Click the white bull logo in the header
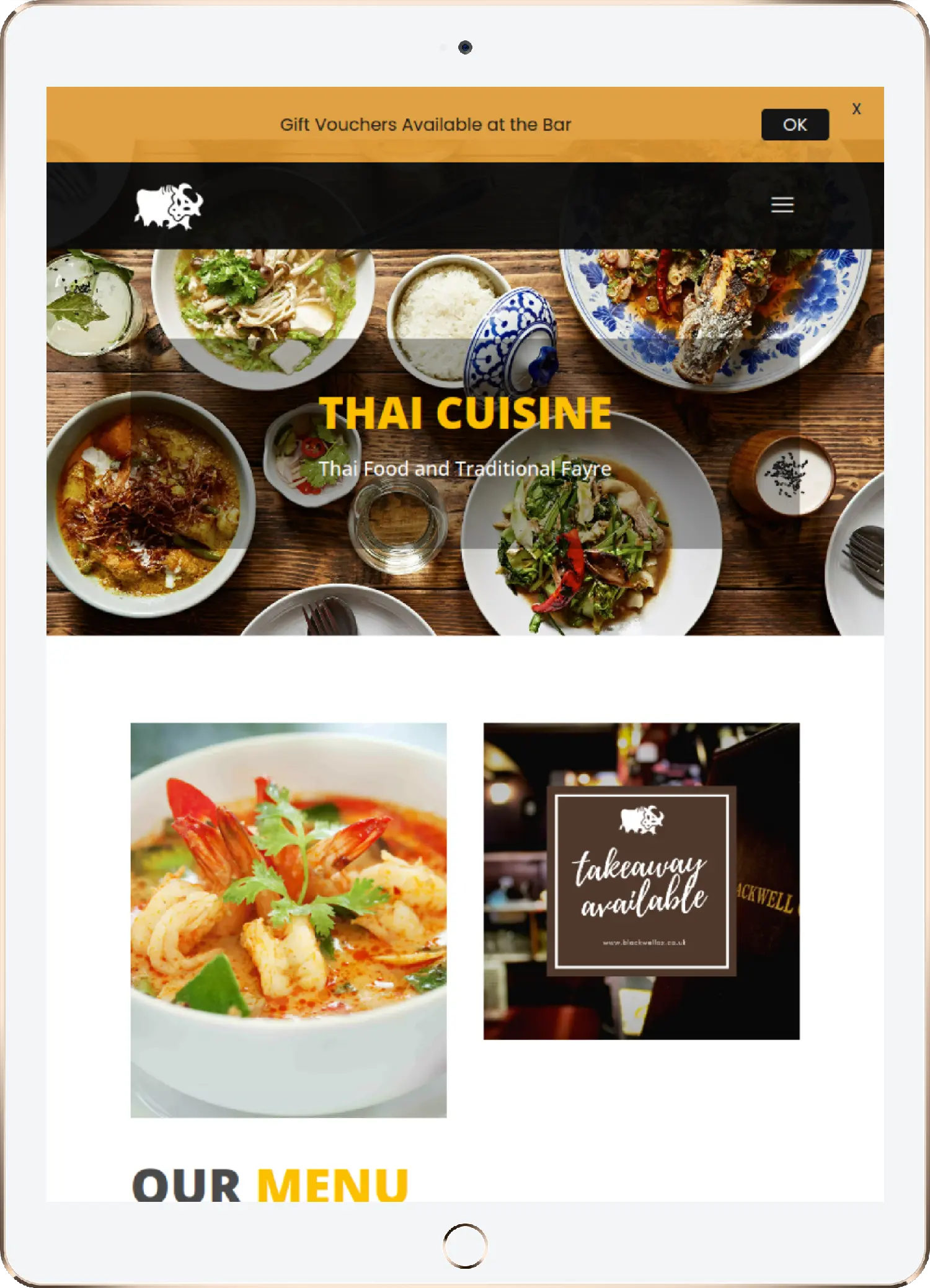This screenshot has width=930, height=1288. [169, 205]
